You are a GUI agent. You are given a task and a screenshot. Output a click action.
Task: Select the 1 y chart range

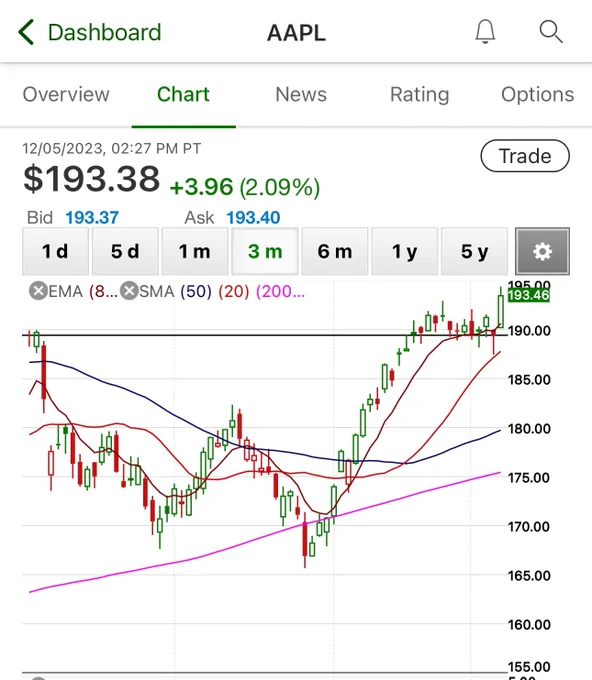point(405,252)
